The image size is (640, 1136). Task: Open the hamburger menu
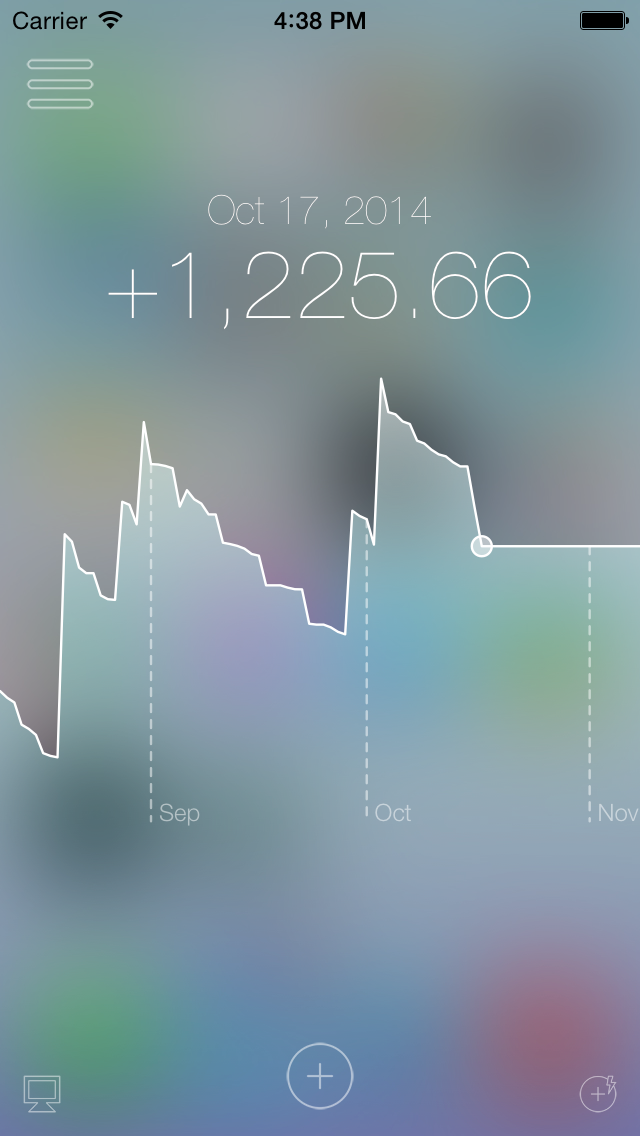coord(60,84)
